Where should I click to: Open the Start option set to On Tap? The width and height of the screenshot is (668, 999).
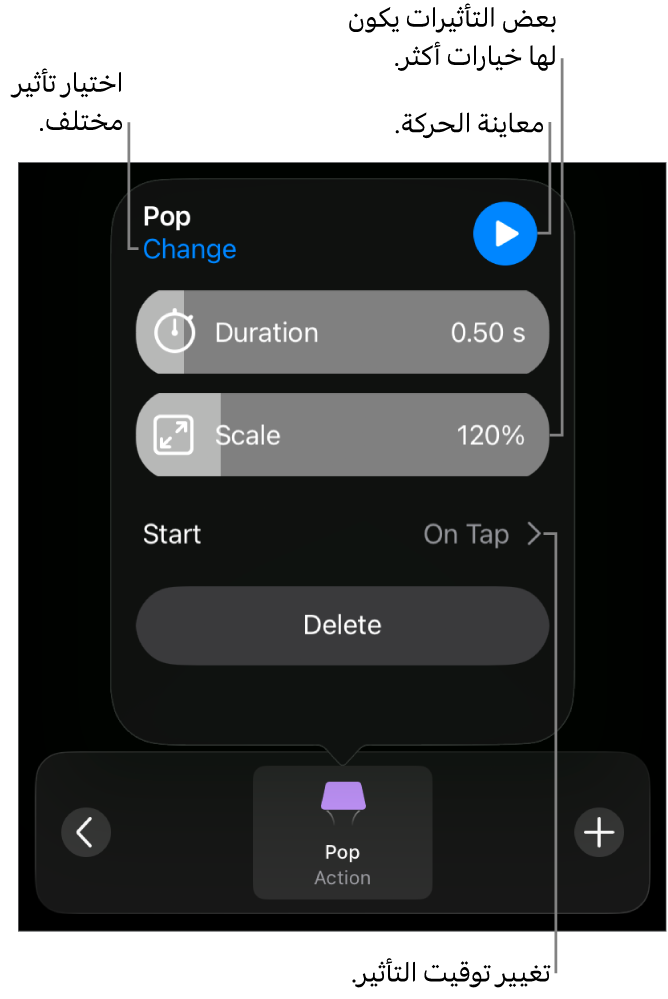tap(482, 534)
